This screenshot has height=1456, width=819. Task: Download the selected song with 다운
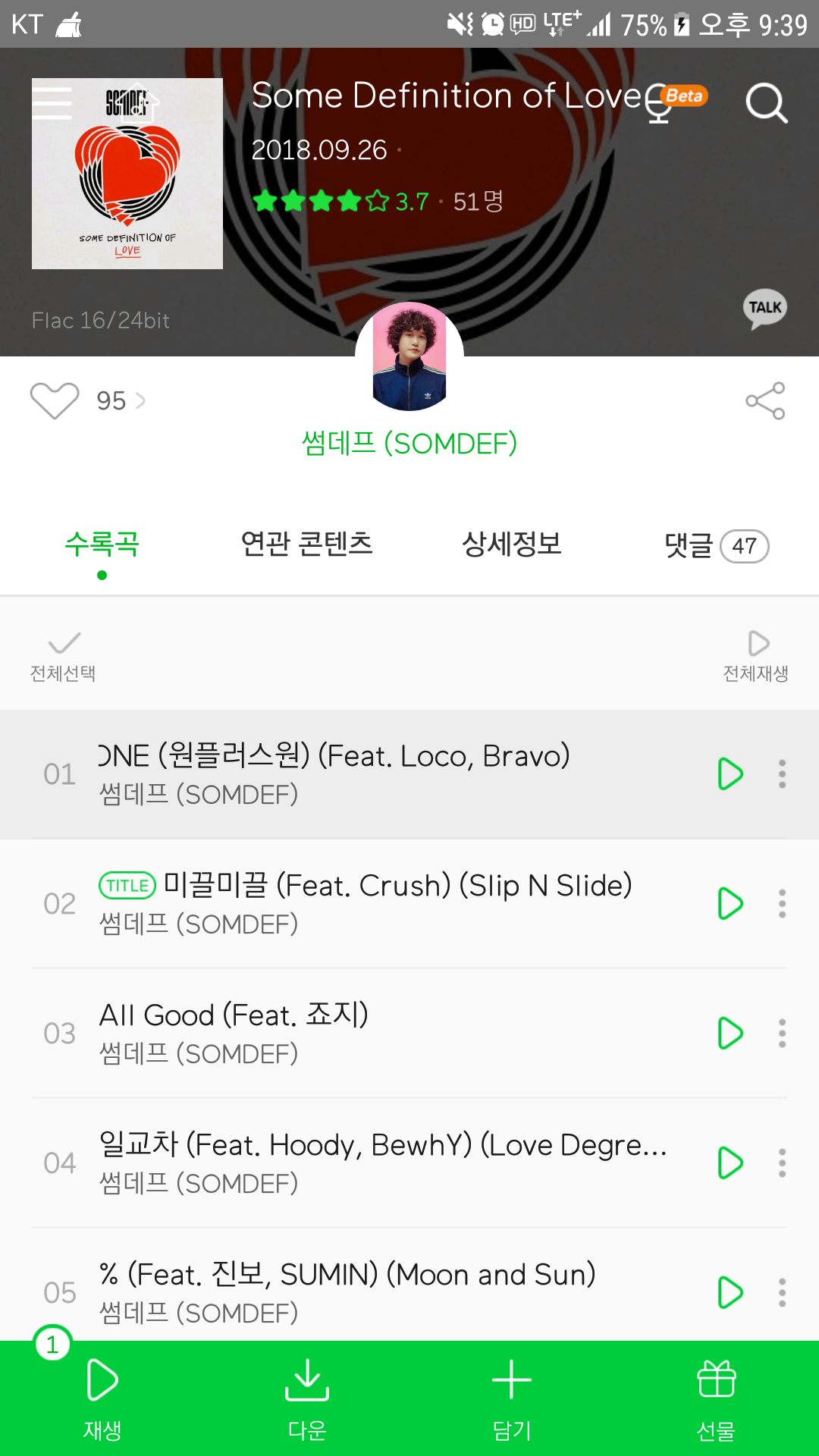coord(307,1398)
